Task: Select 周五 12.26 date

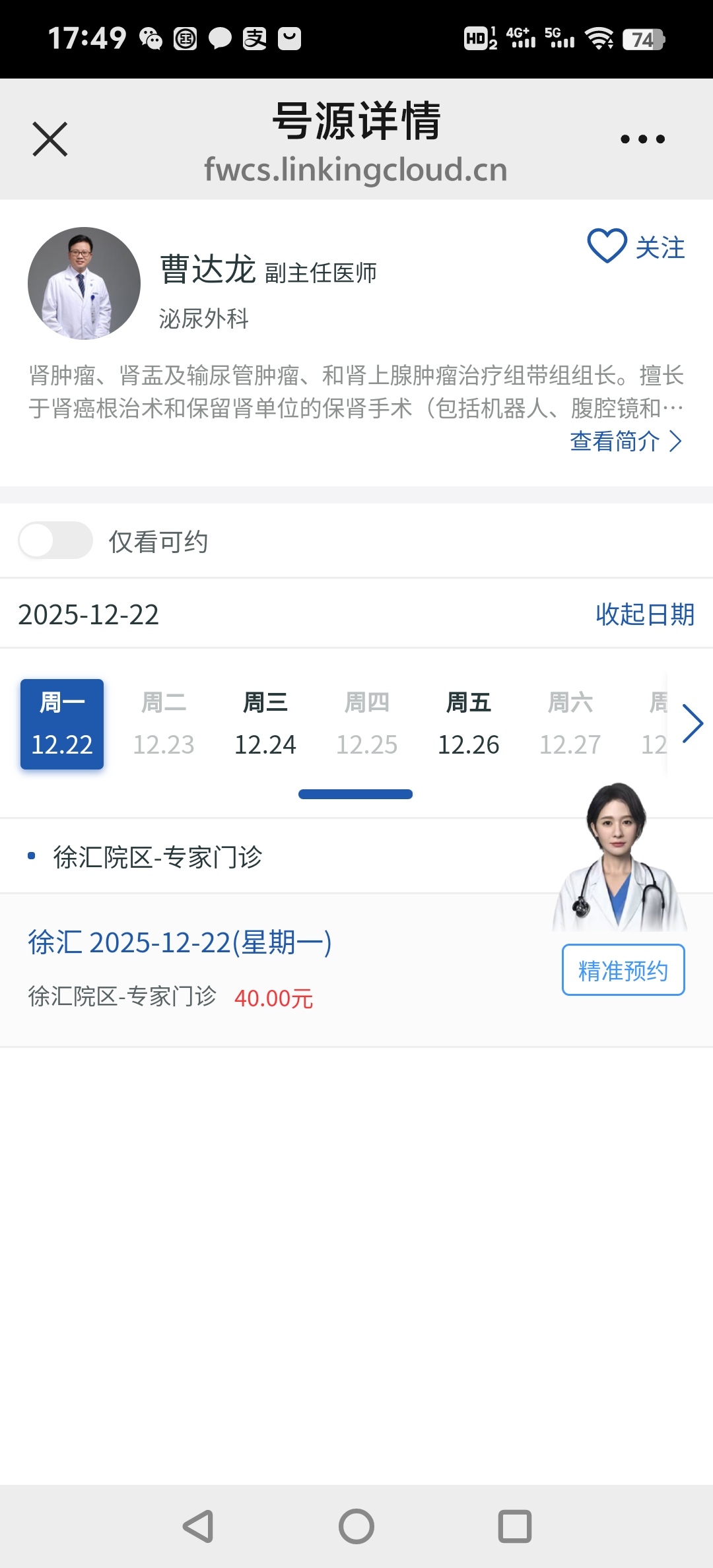Action: 469,724
